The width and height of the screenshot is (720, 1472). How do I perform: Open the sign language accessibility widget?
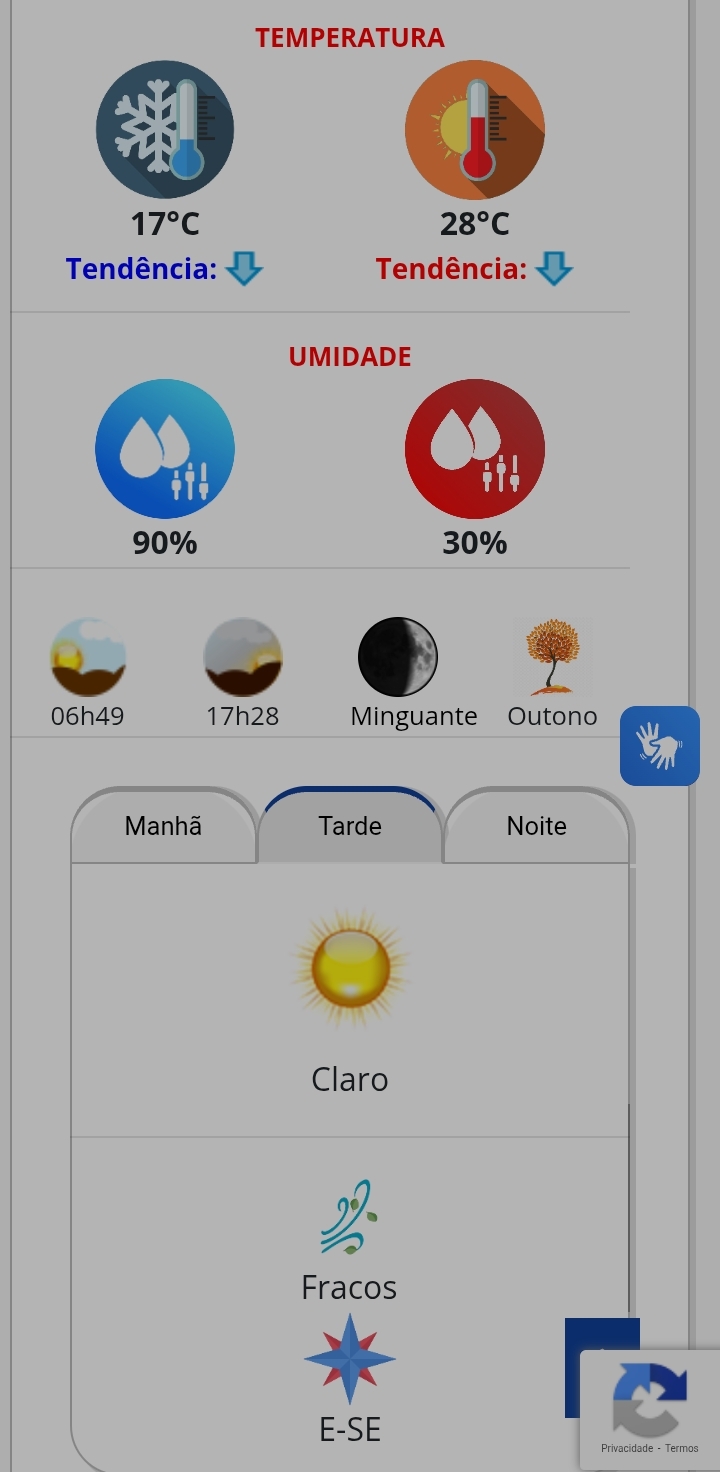(659, 746)
